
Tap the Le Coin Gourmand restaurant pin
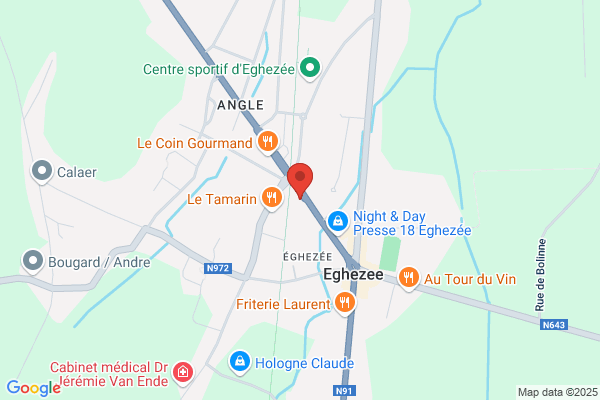[x=268, y=143]
